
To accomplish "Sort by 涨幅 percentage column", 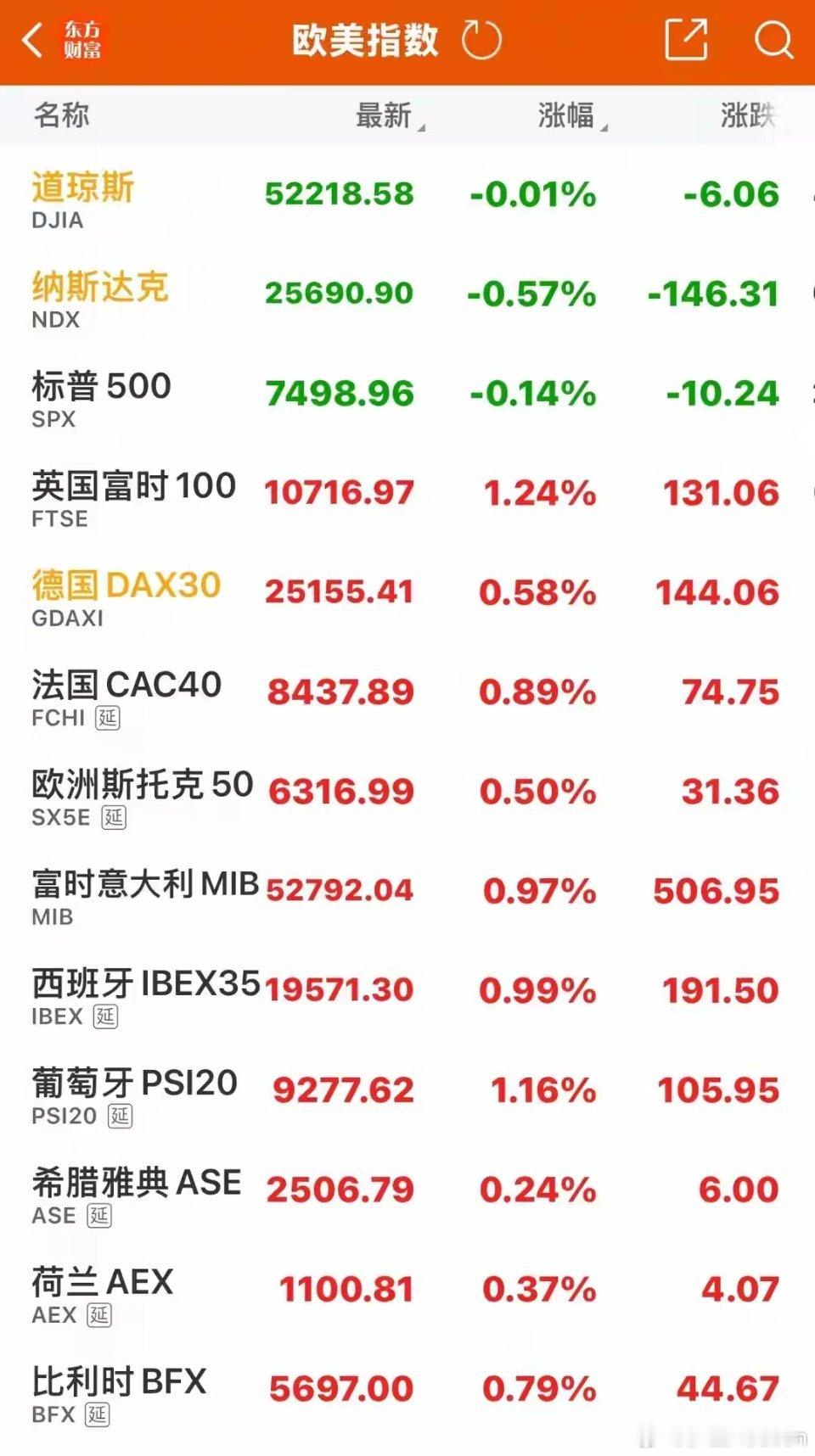I will click(572, 115).
